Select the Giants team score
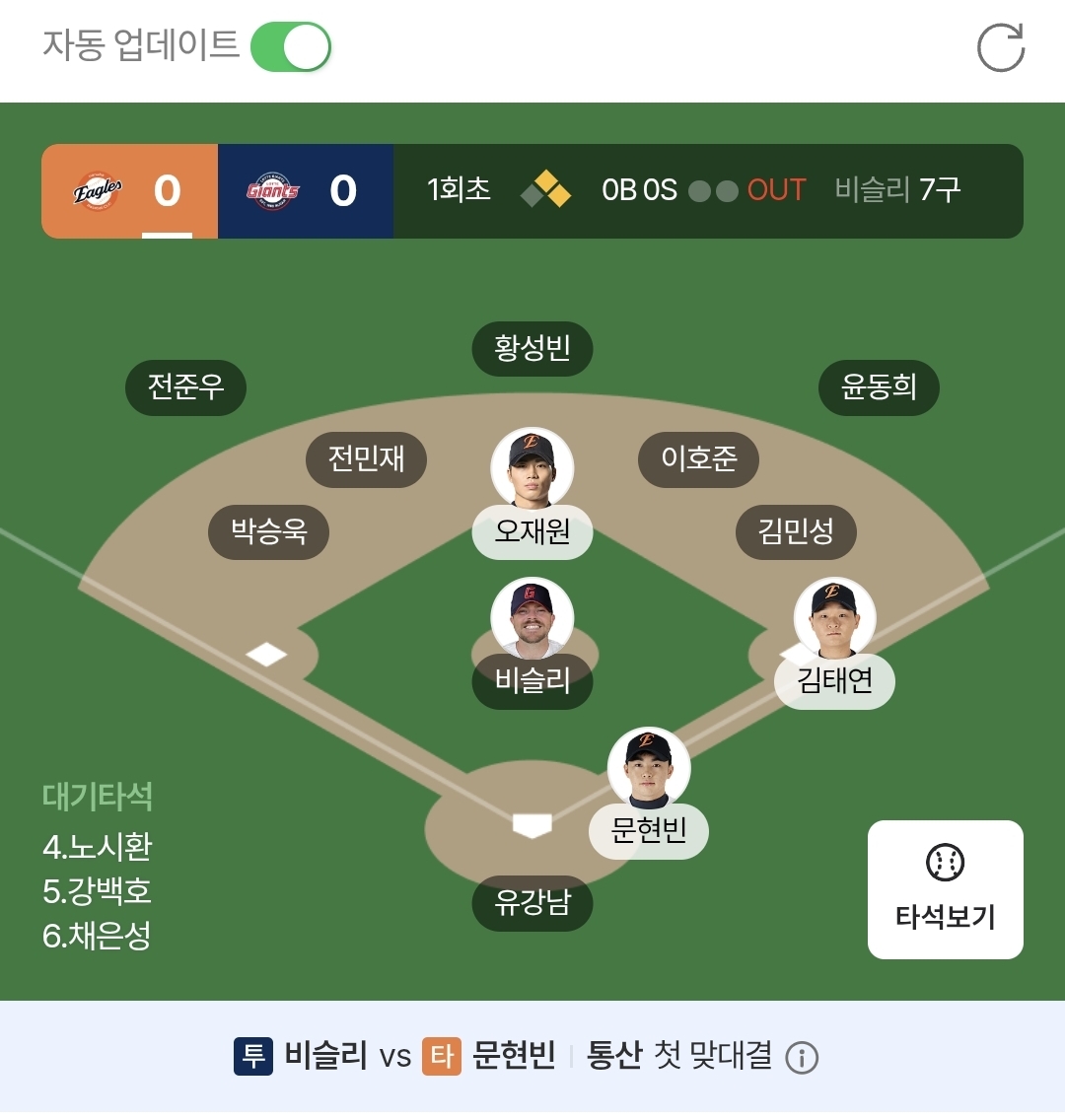 (305, 191)
